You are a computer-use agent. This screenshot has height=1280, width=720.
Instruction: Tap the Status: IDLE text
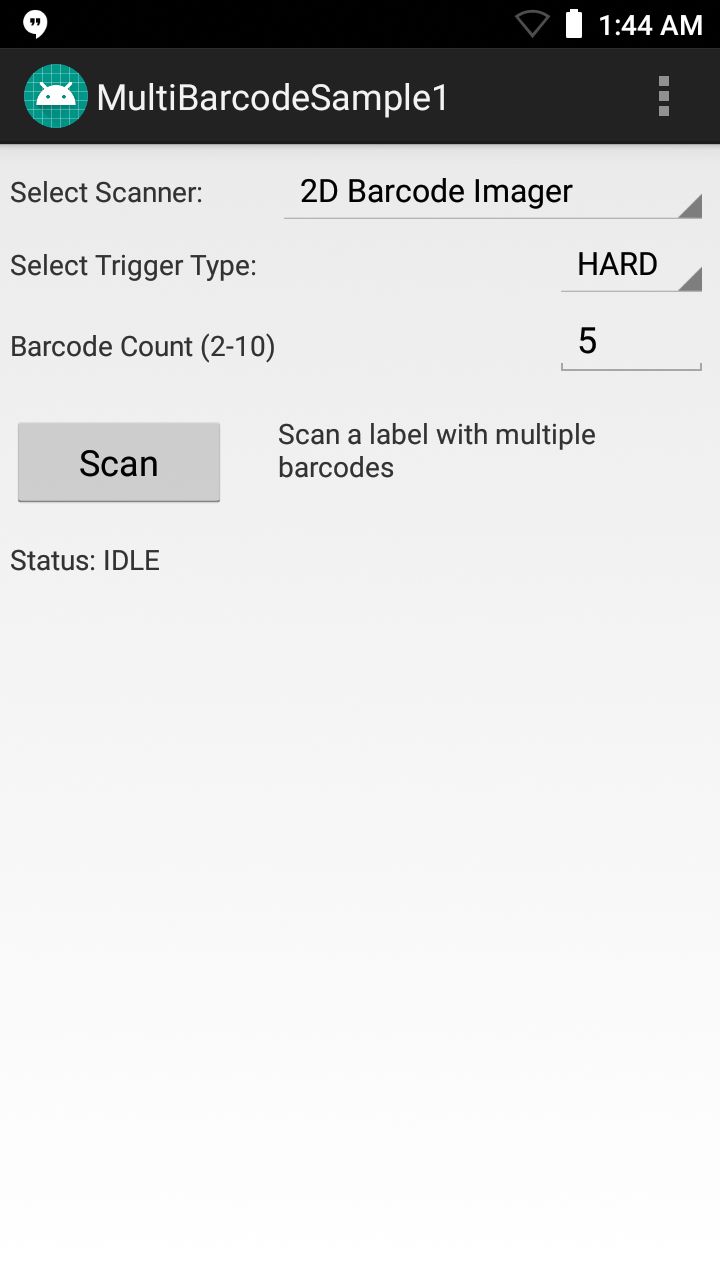pyautogui.click(x=85, y=560)
